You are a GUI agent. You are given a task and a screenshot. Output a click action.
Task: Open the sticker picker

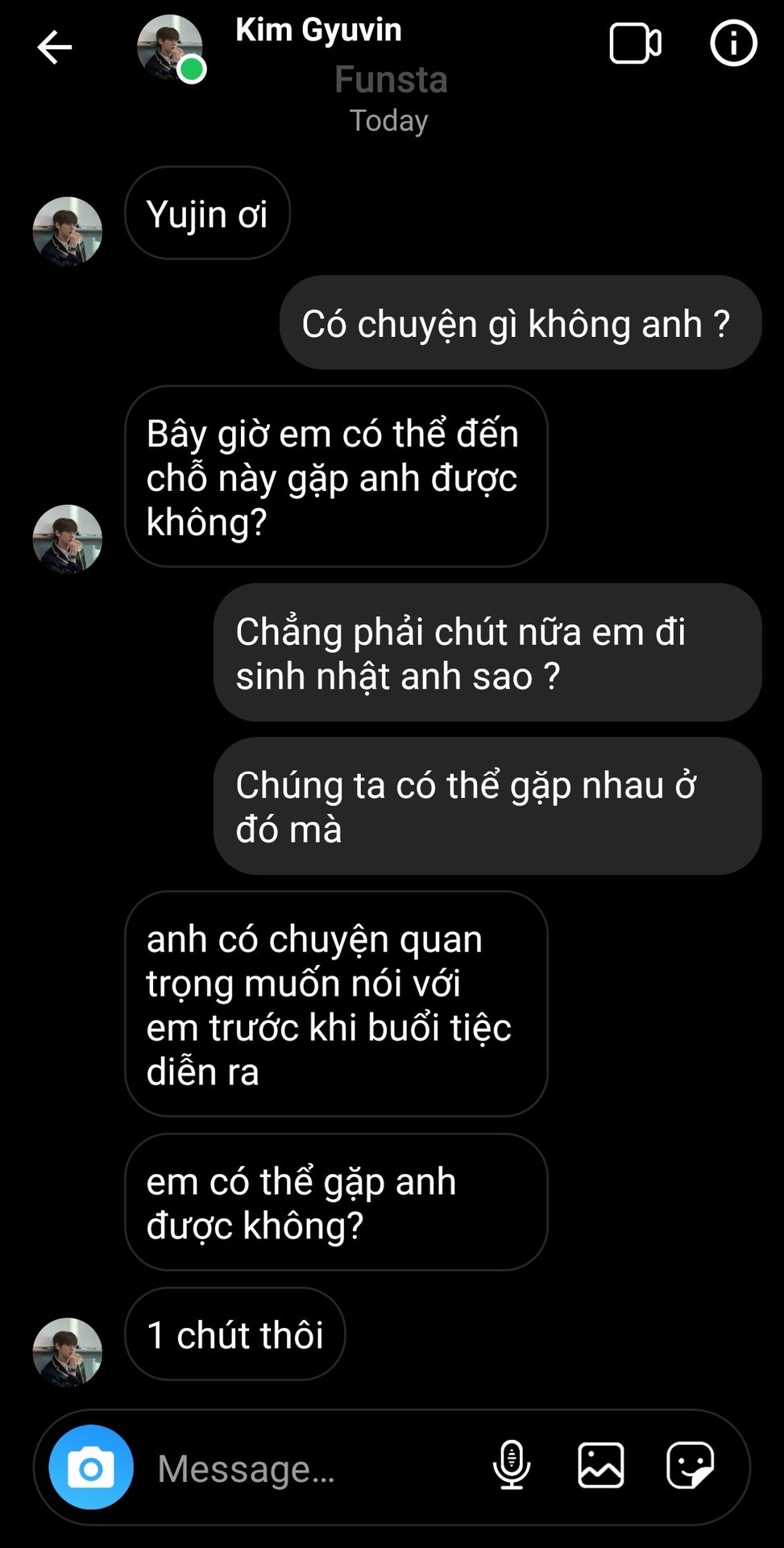click(x=690, y=1465)
